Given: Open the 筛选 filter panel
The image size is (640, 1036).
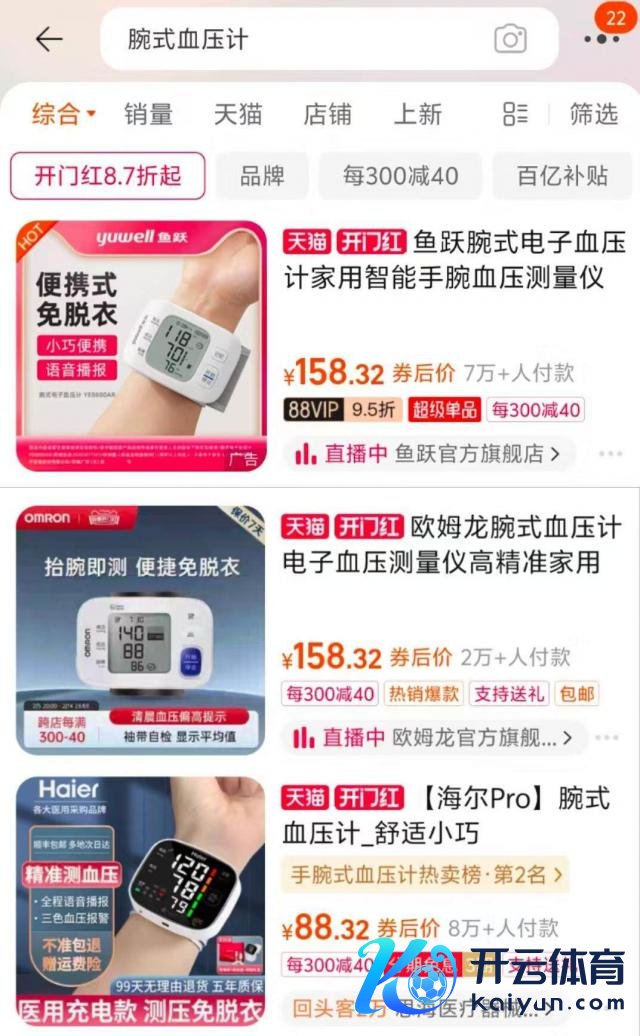Looking at the screenshot, I should point(594,114).
